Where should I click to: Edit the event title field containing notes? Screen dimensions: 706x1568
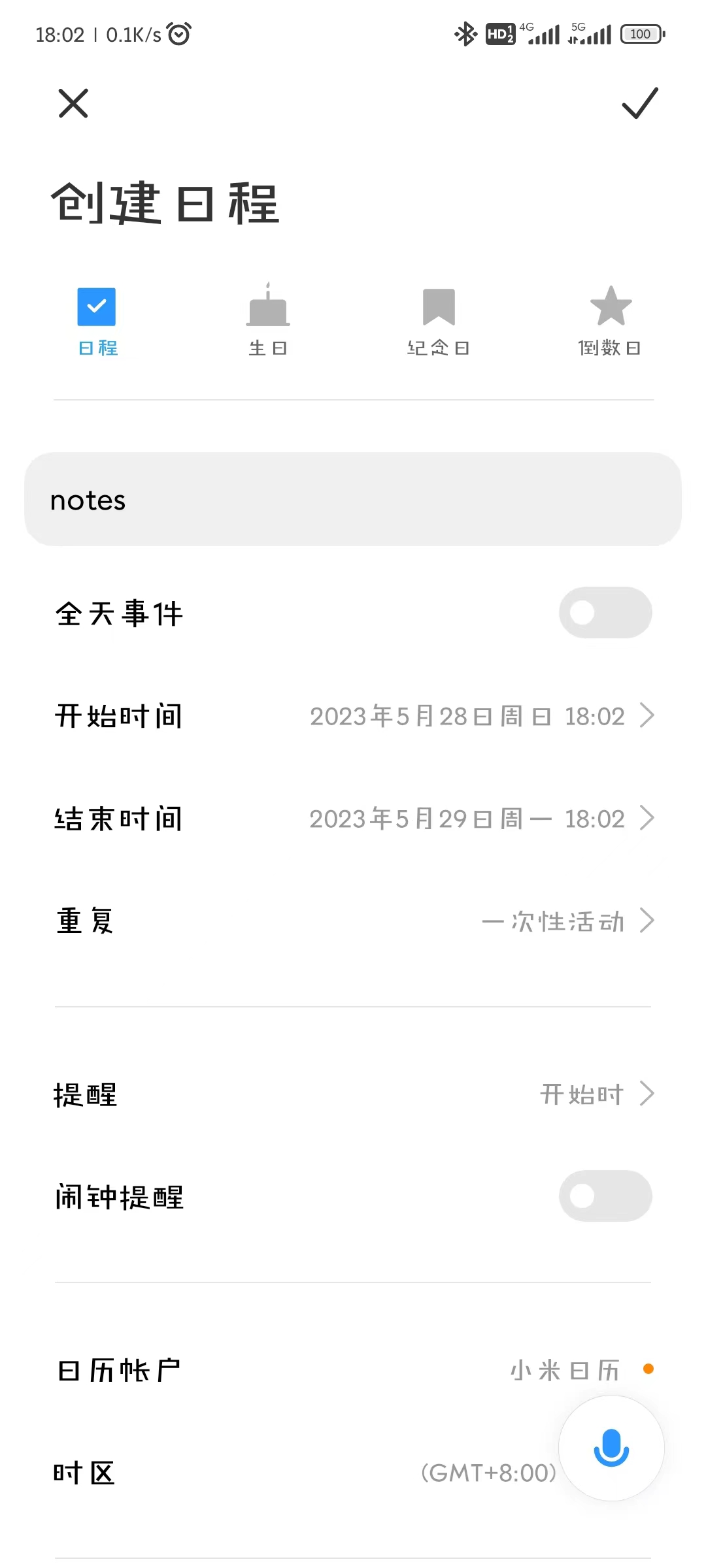coord(353,500)
